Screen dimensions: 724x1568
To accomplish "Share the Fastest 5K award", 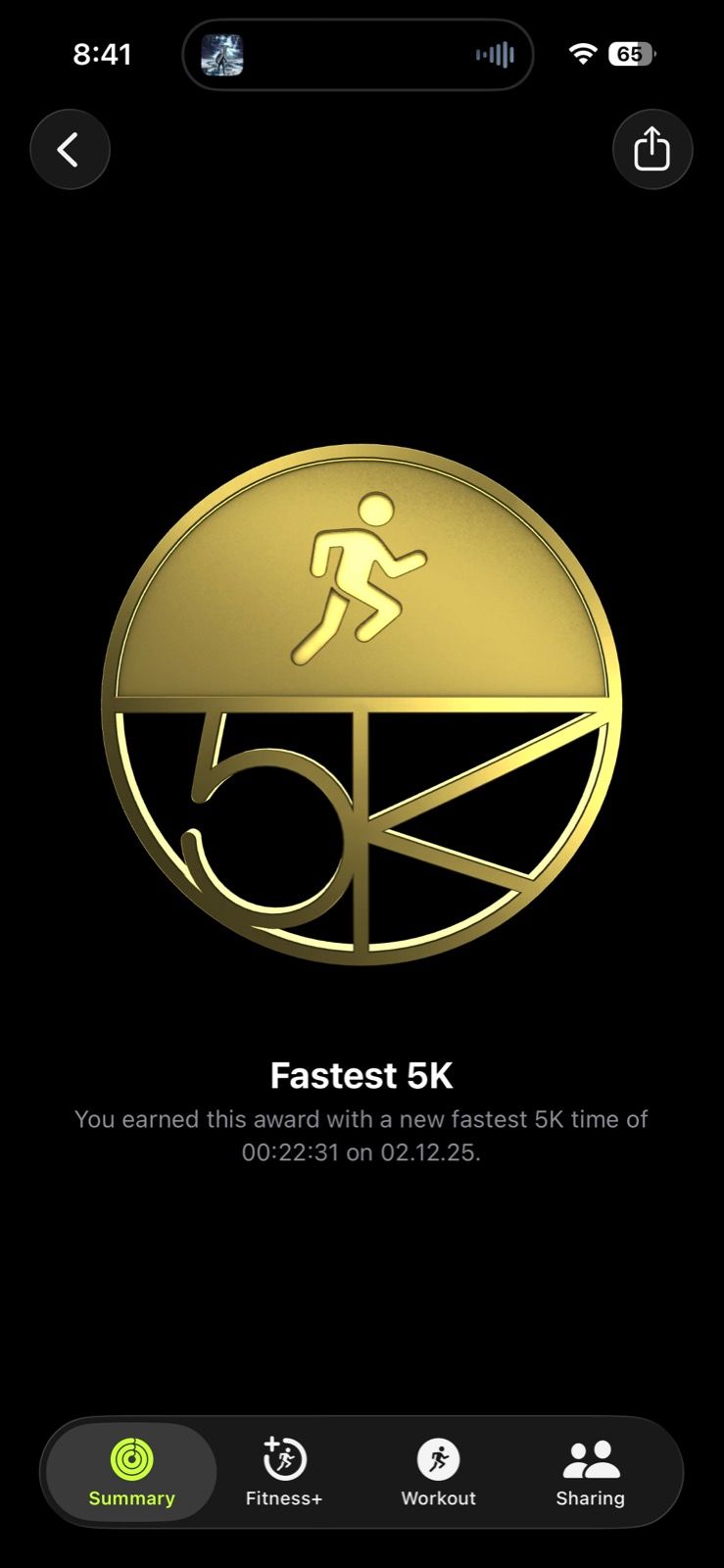I will tap(652, 150).
